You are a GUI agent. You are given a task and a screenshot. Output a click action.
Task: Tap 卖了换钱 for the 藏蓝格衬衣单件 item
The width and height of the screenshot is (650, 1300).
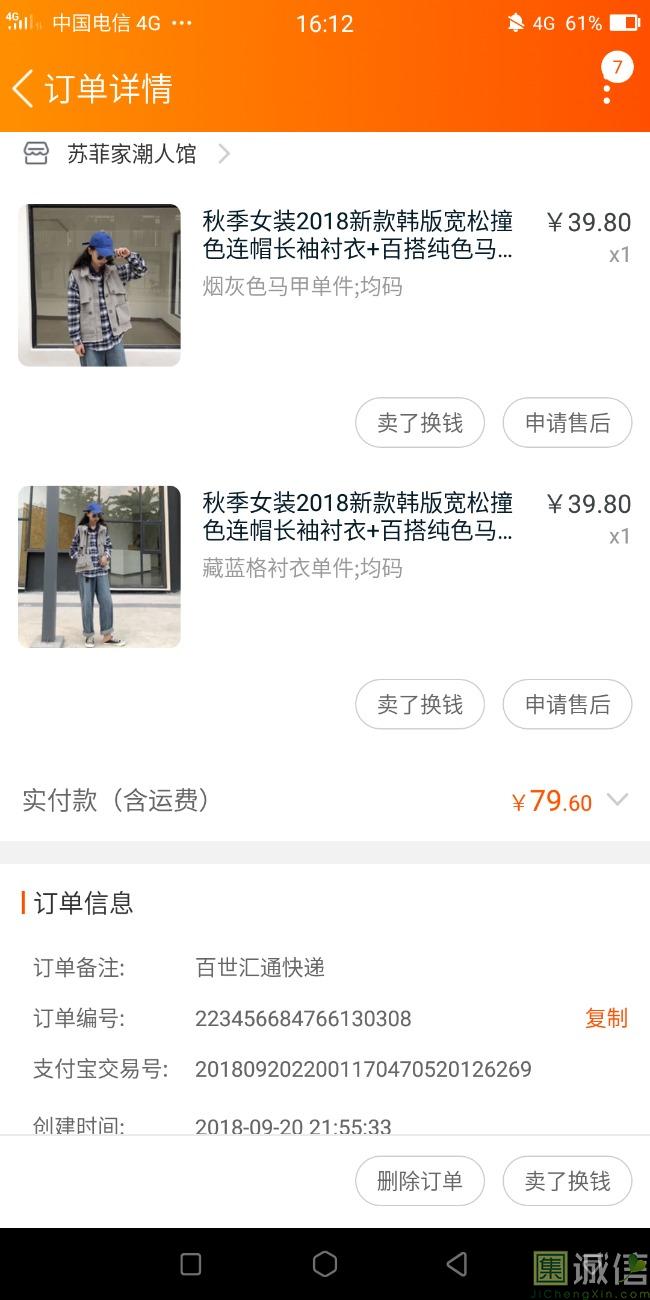(420, 705)
